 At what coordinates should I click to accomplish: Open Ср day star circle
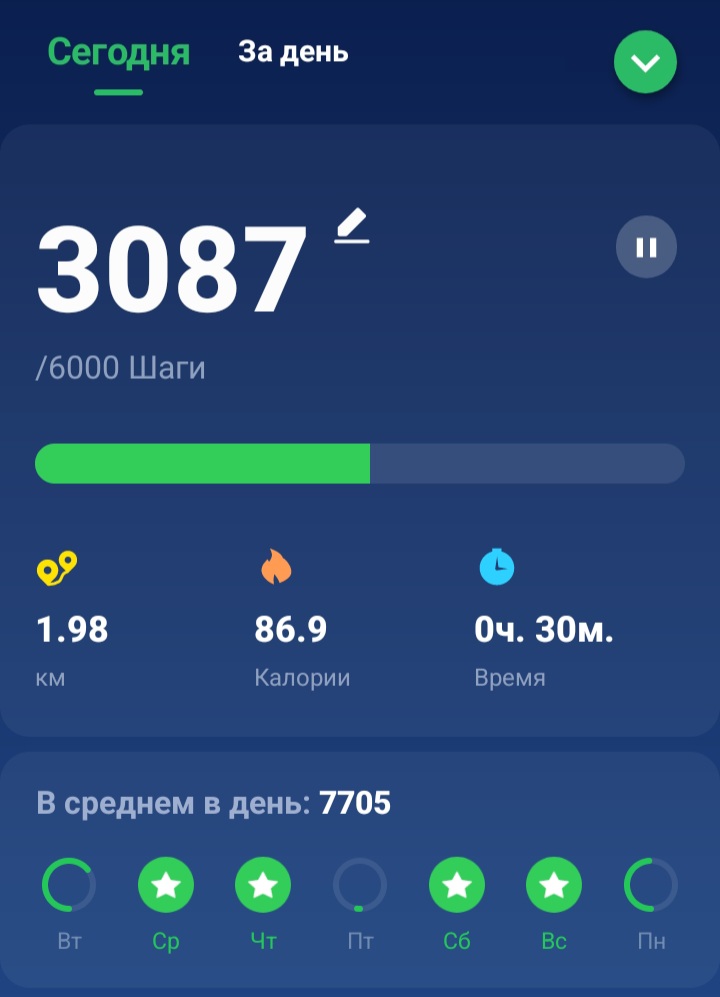pos(166,885)
